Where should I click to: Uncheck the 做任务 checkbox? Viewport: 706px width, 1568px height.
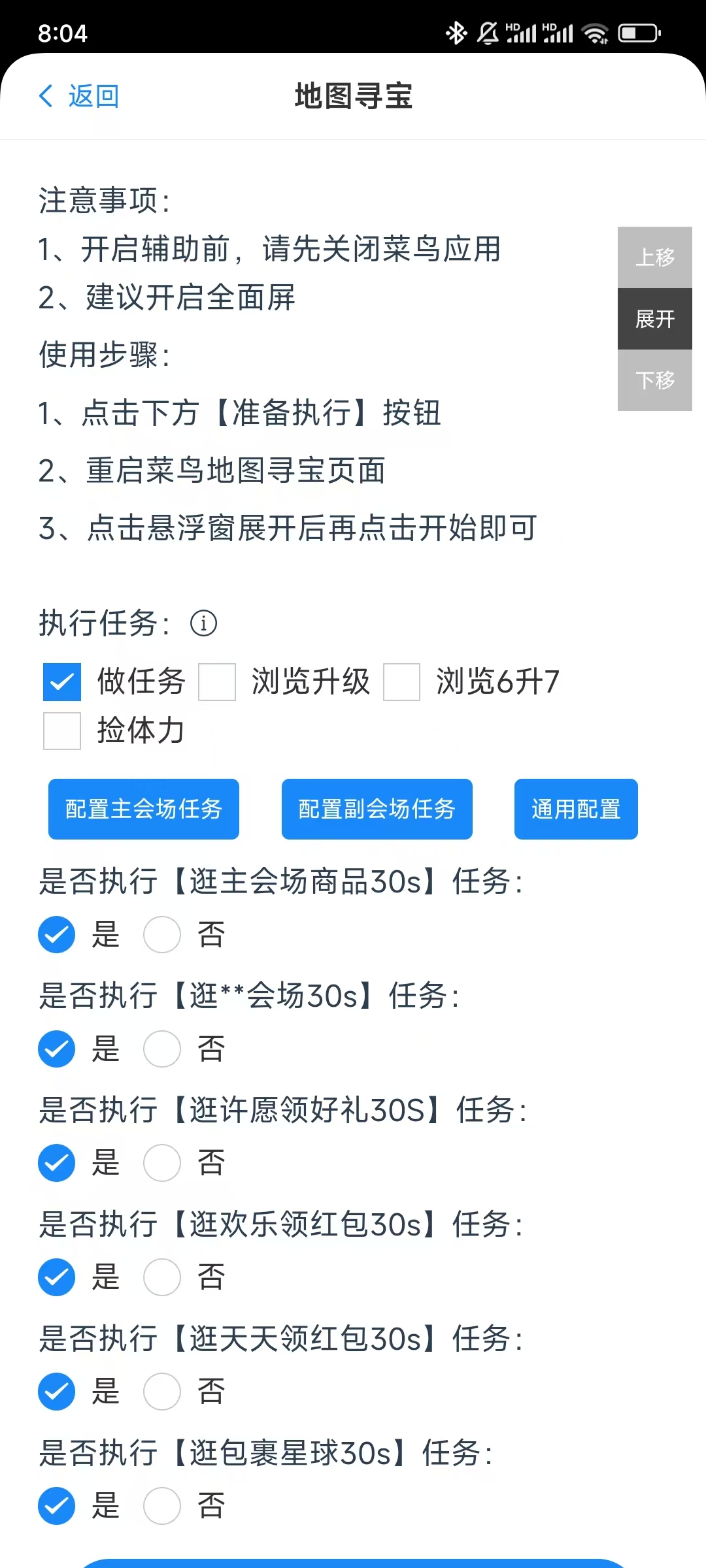click(62, 682)
